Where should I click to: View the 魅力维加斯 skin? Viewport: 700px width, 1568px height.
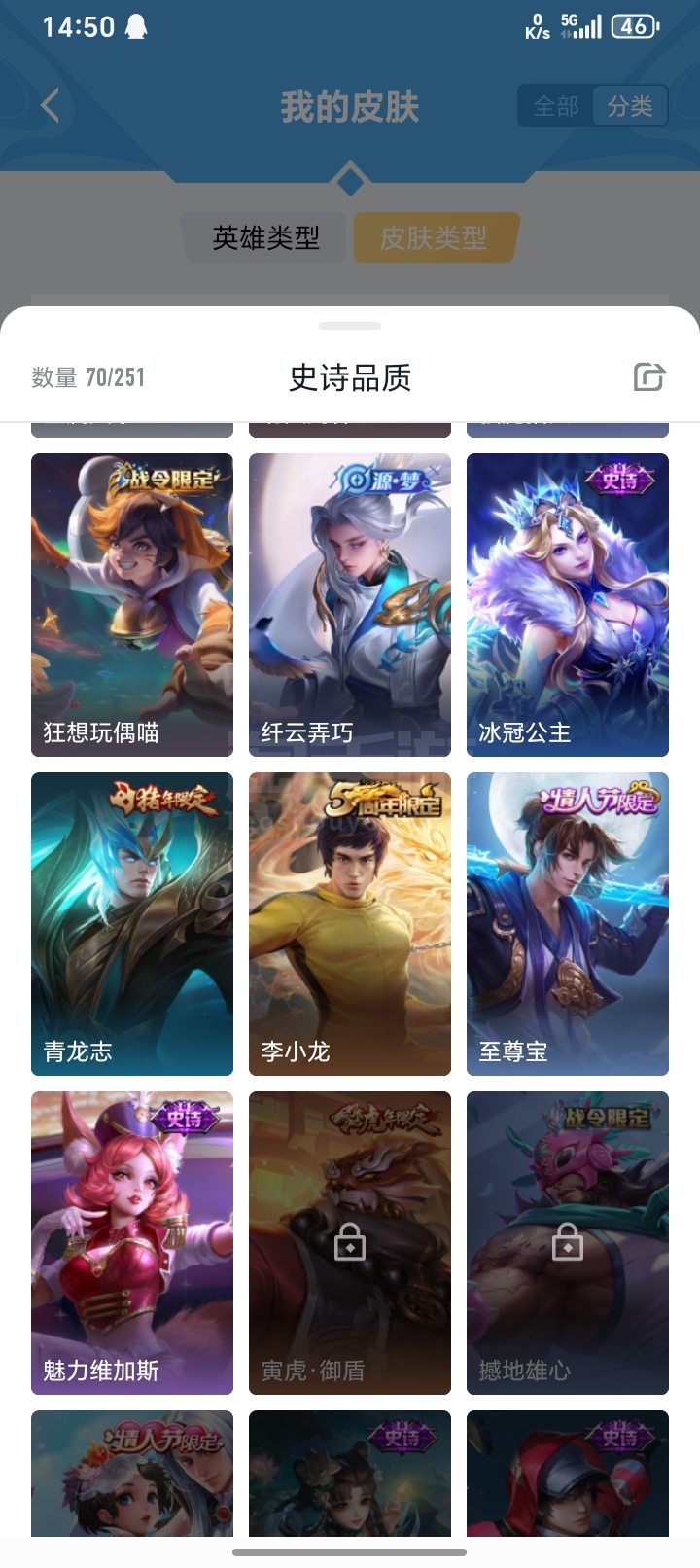tap(132, 1243)
